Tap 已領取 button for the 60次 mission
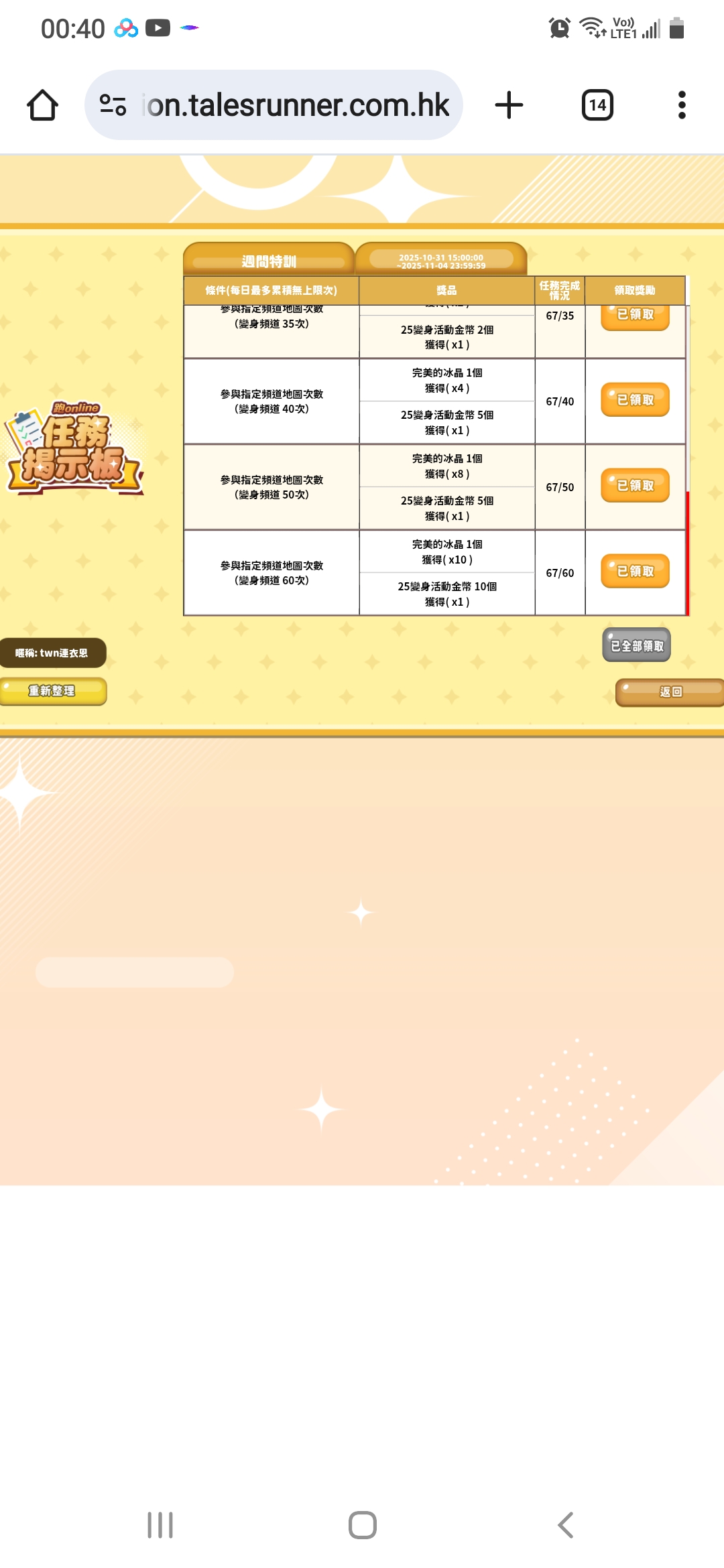 tap(635, 572)
